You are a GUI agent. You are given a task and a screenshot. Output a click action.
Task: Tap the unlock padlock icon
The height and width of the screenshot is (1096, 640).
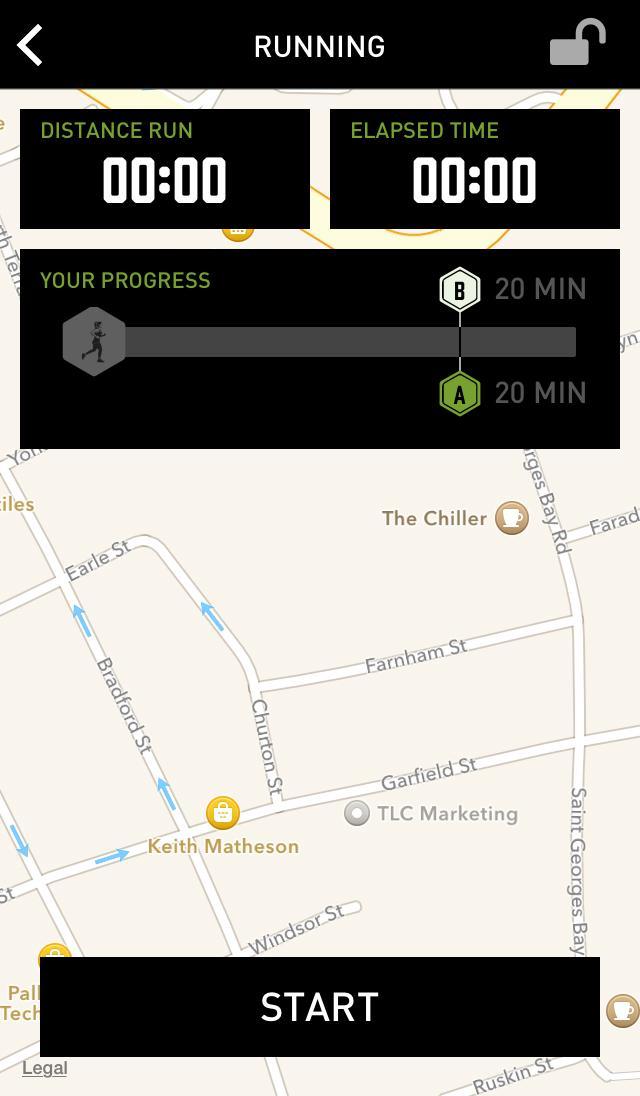578,44
